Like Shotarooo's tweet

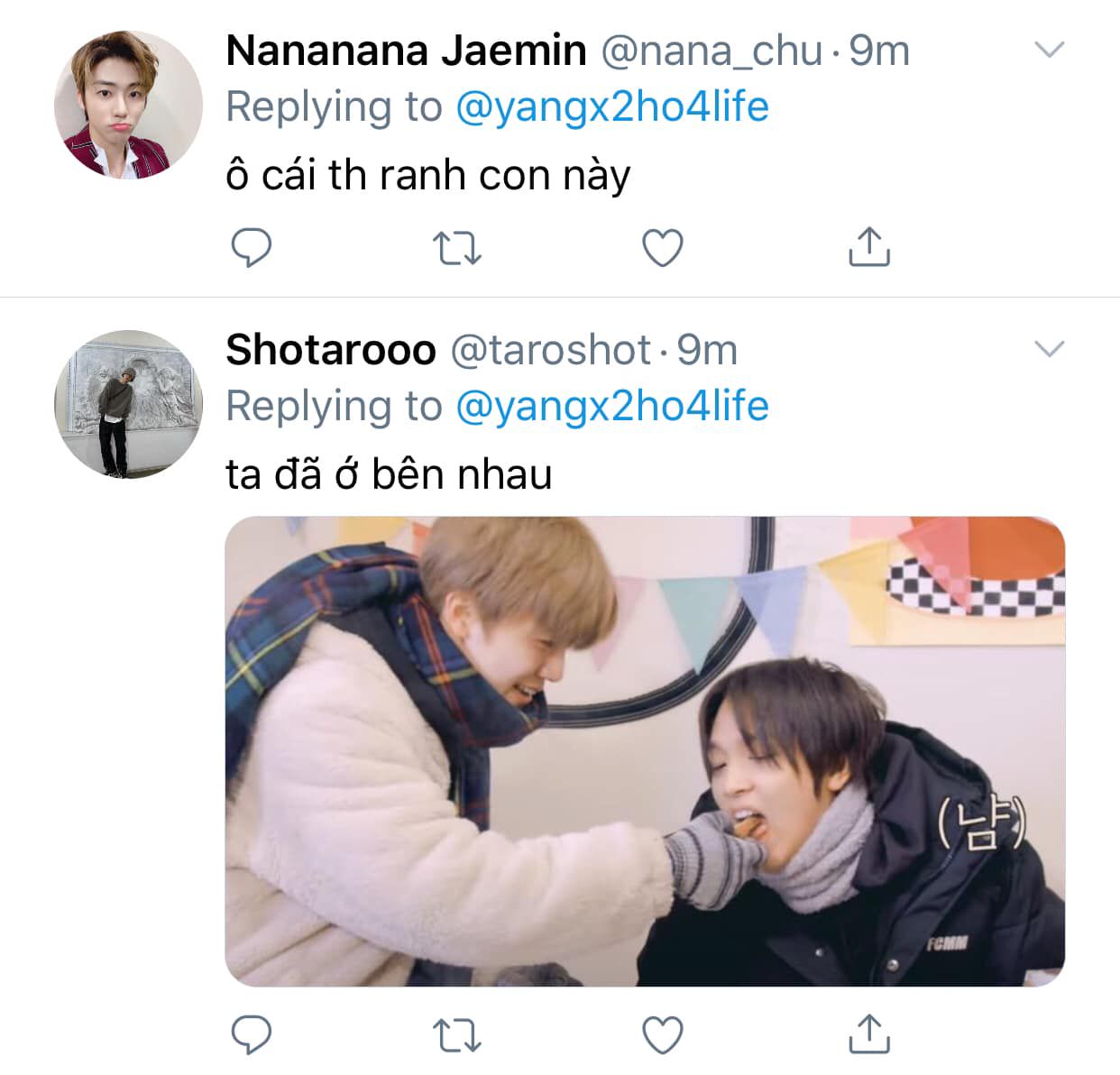click(x=663, y=1035)
